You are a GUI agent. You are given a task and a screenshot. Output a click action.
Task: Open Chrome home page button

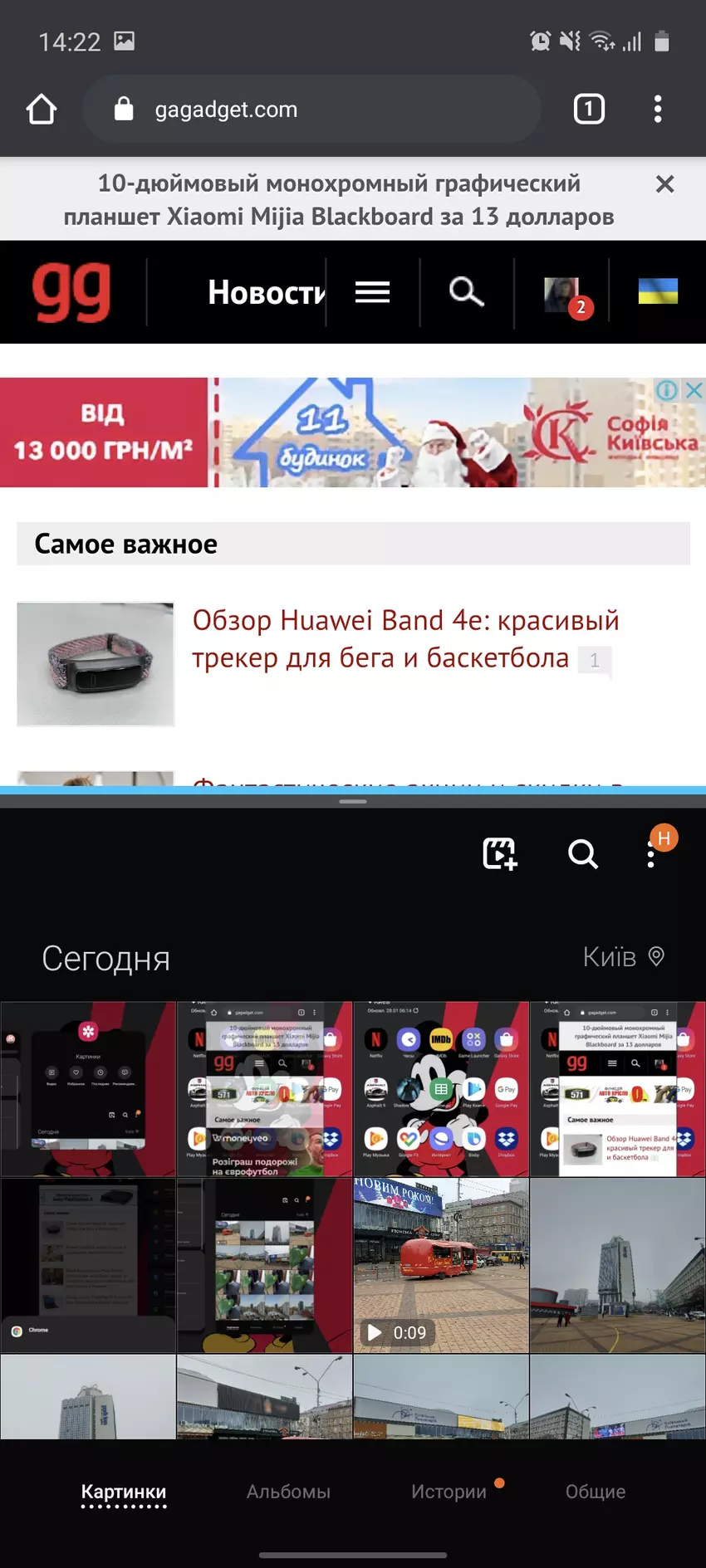pyautogui.click(x=42, y=109)
